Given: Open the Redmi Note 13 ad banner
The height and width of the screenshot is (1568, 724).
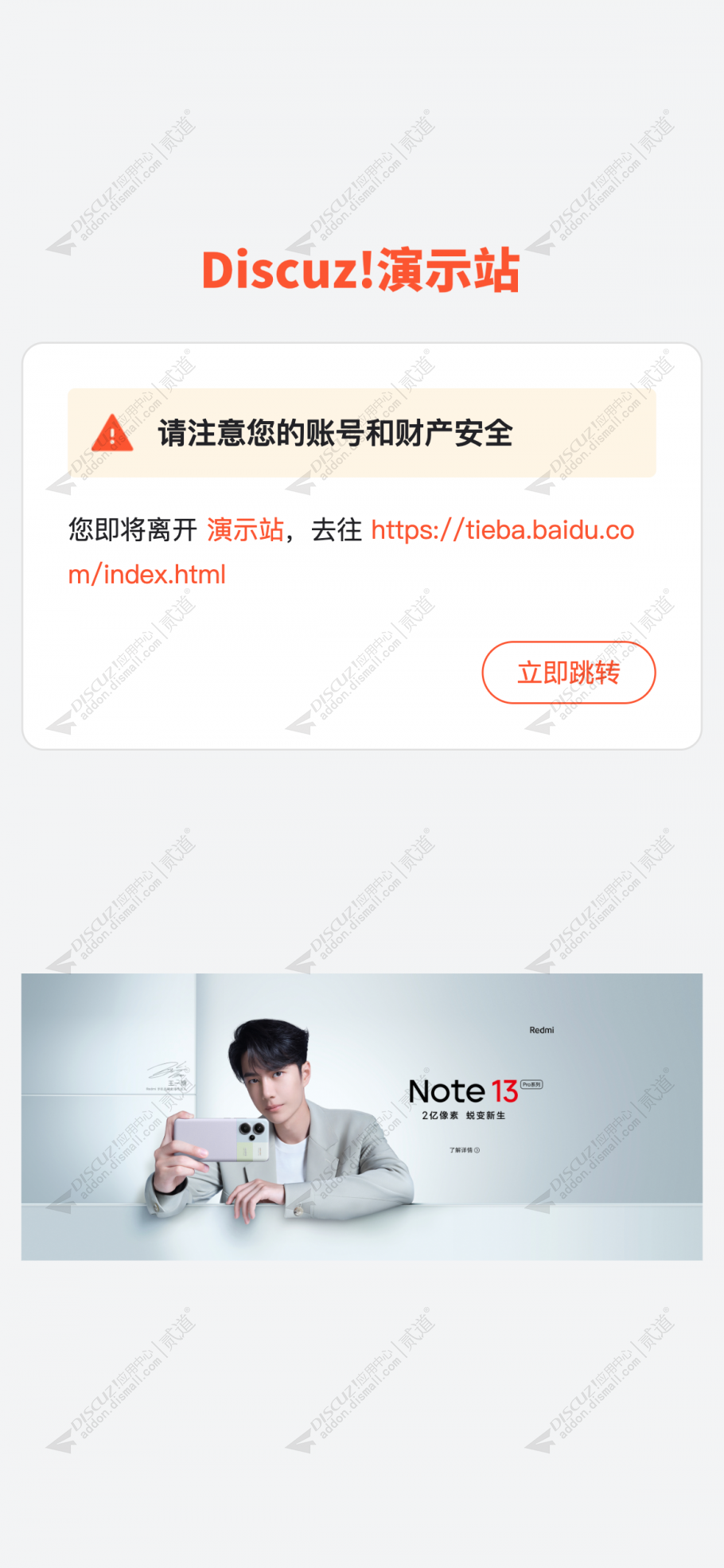Looking at the screenshot, I should [361, 1116].
